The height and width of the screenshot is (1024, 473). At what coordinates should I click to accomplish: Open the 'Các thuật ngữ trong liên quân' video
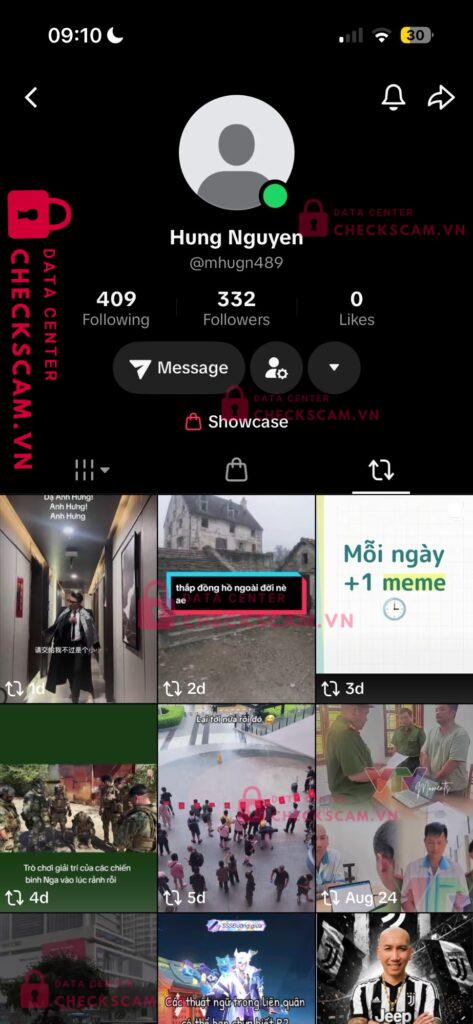point(236,968)
